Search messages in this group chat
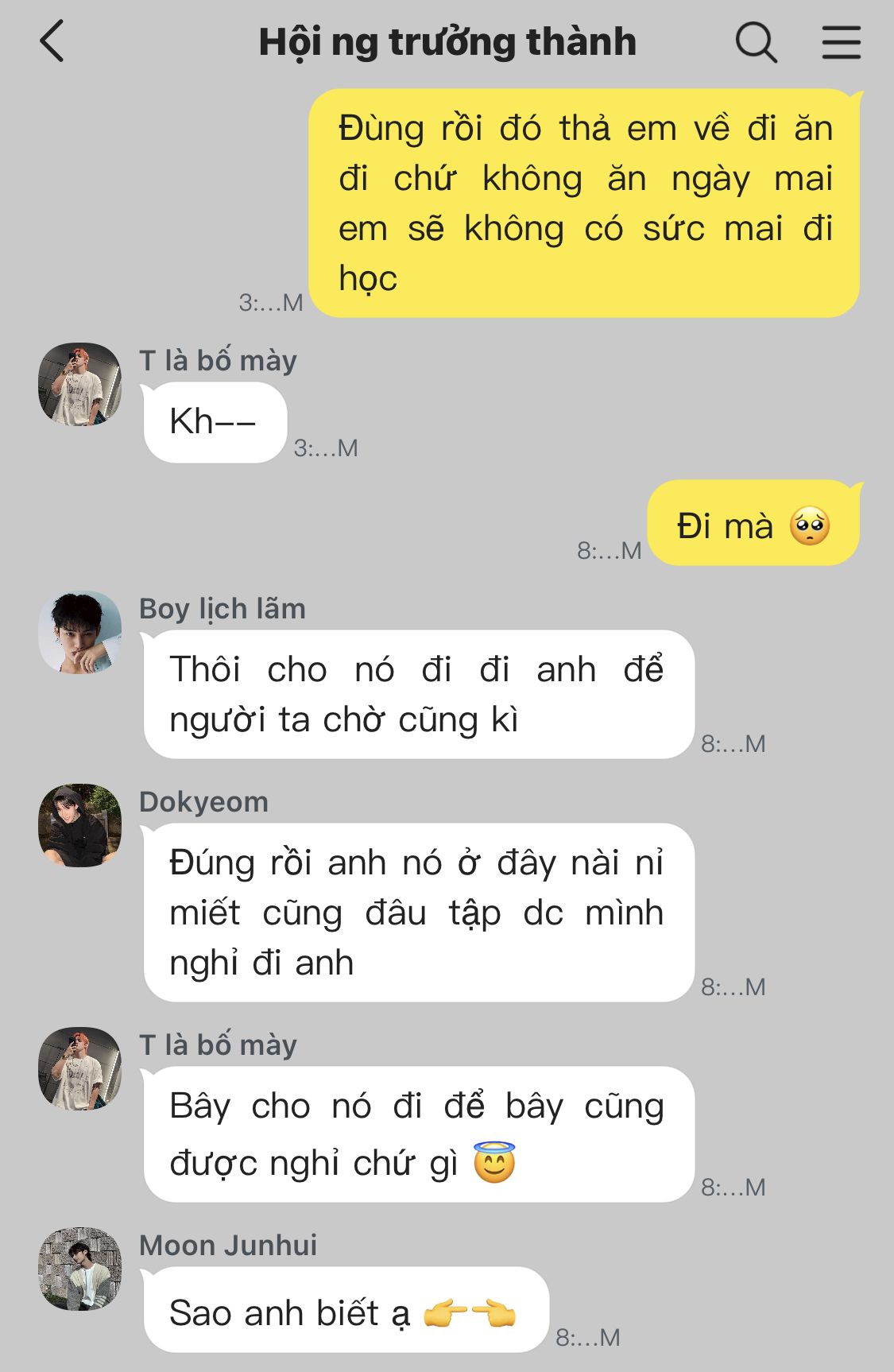This screenshot has width=894, height=1372. coord(756,42)
